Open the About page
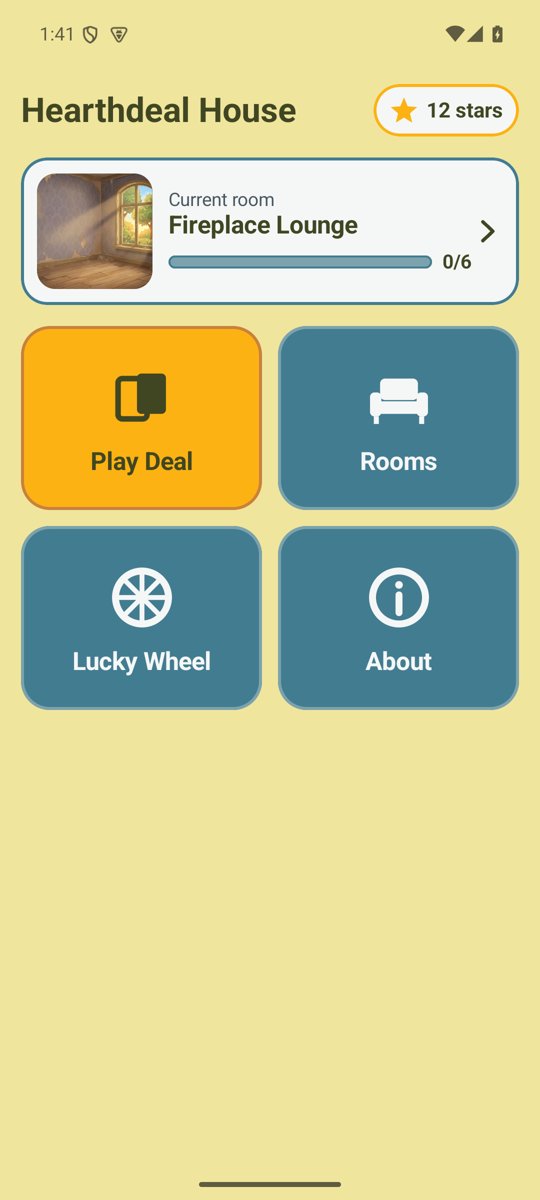This screenshot has height=1200, width=540. pos(398,618)
